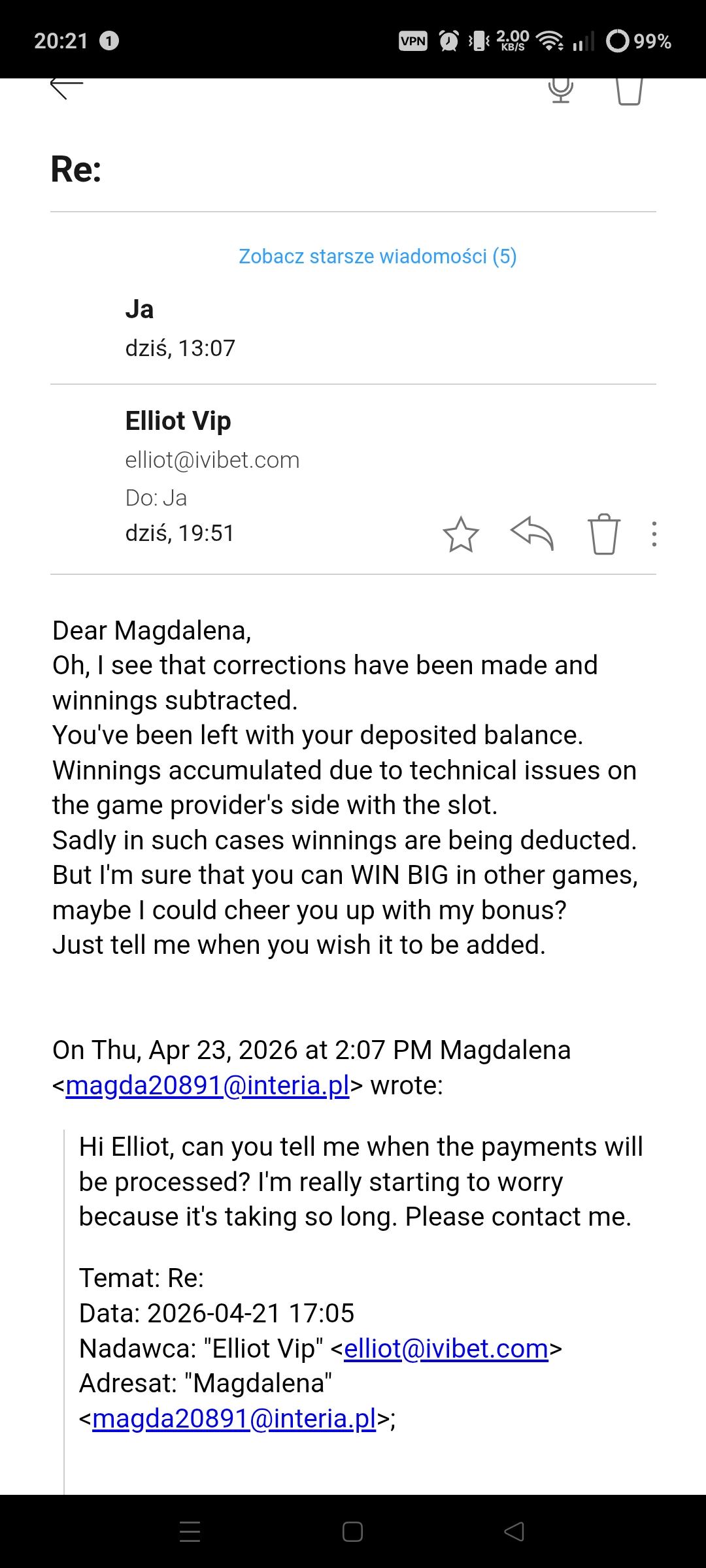Open 'Zobacz starsze wiadomości (5)' link
Viewport: 706px width, 1568px height.
[x=377, y=256]
